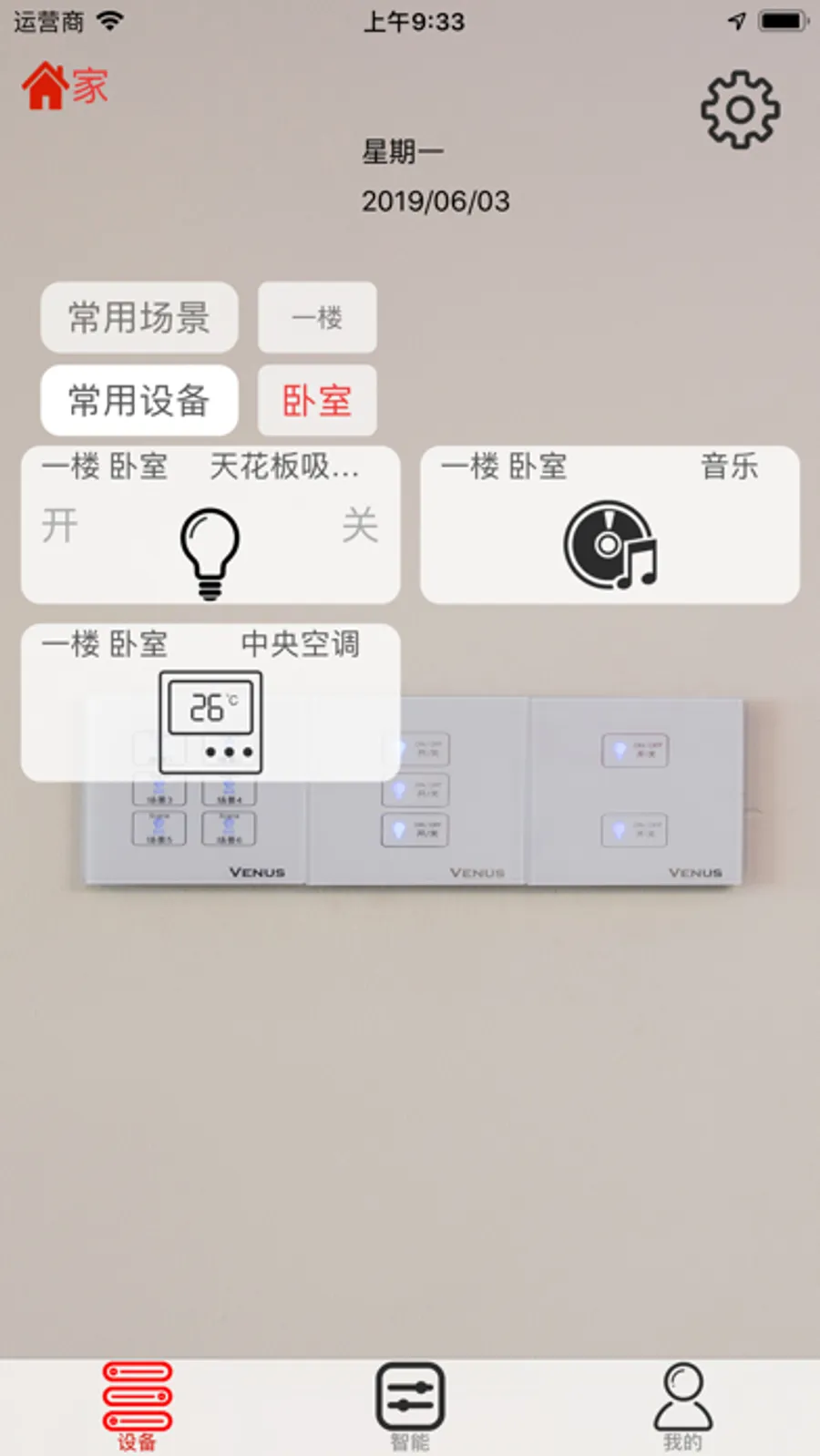
Task: Adjust temperature on the 26℃ air conditioner display
Action: [x=210, y=707]
